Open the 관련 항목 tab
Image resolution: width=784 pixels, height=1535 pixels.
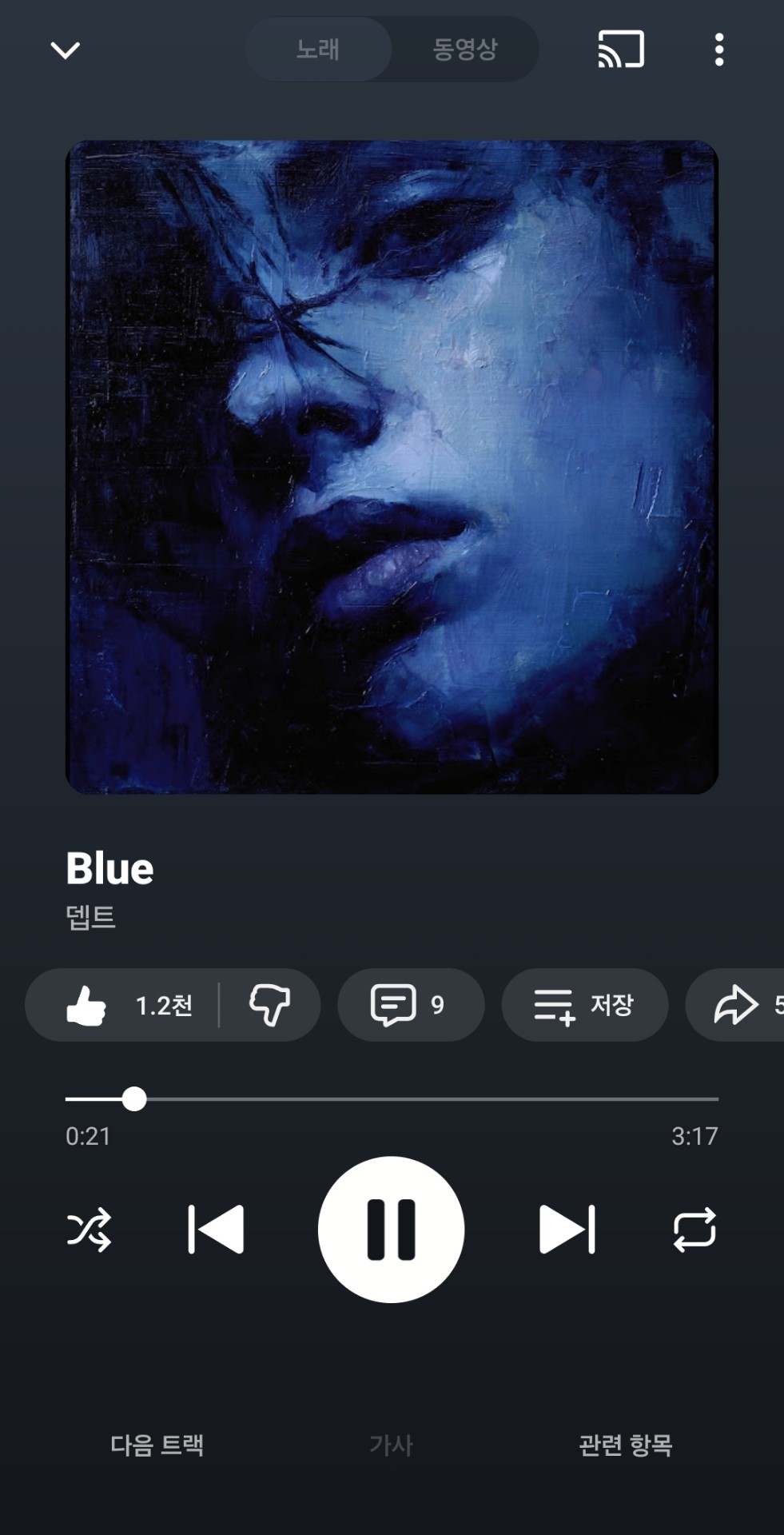coord(625,1445)
